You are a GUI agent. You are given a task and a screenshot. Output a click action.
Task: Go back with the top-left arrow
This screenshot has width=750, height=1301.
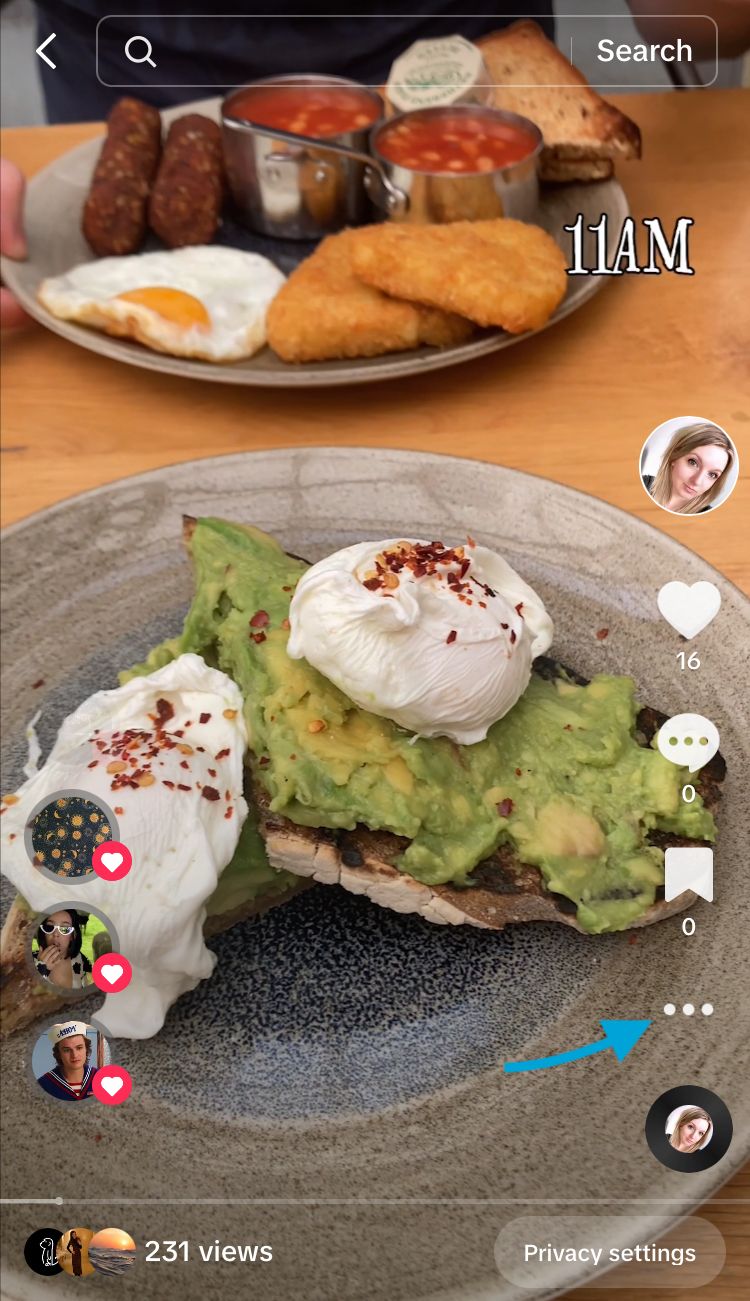pos(46,51)
